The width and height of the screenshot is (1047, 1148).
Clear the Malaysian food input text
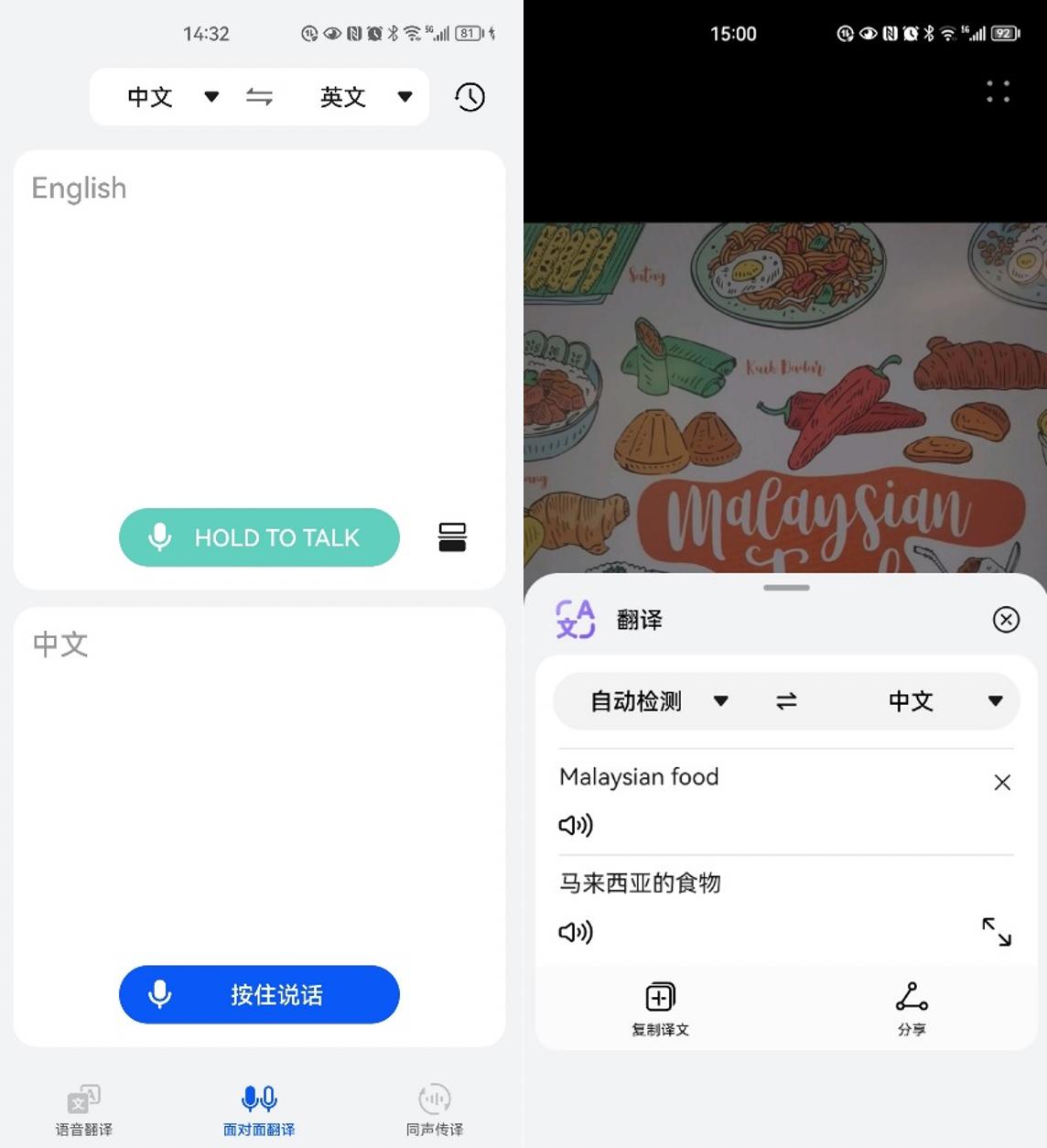(1001, 783)
